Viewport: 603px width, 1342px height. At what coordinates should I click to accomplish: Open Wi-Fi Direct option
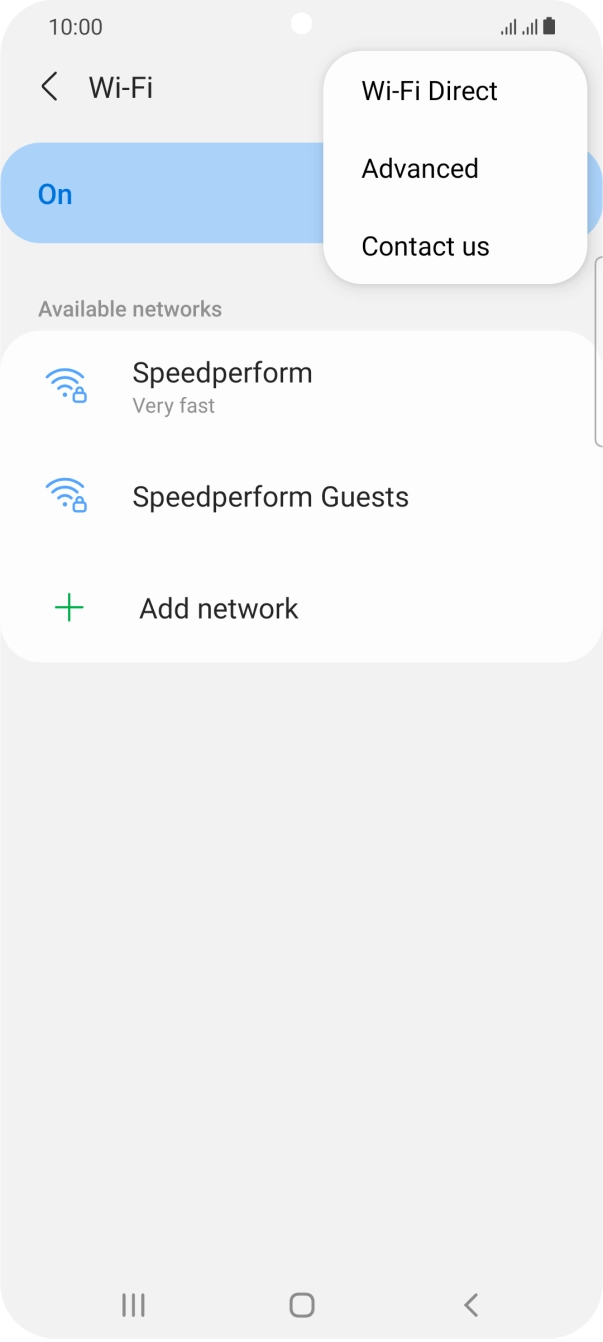coord(429,91)
